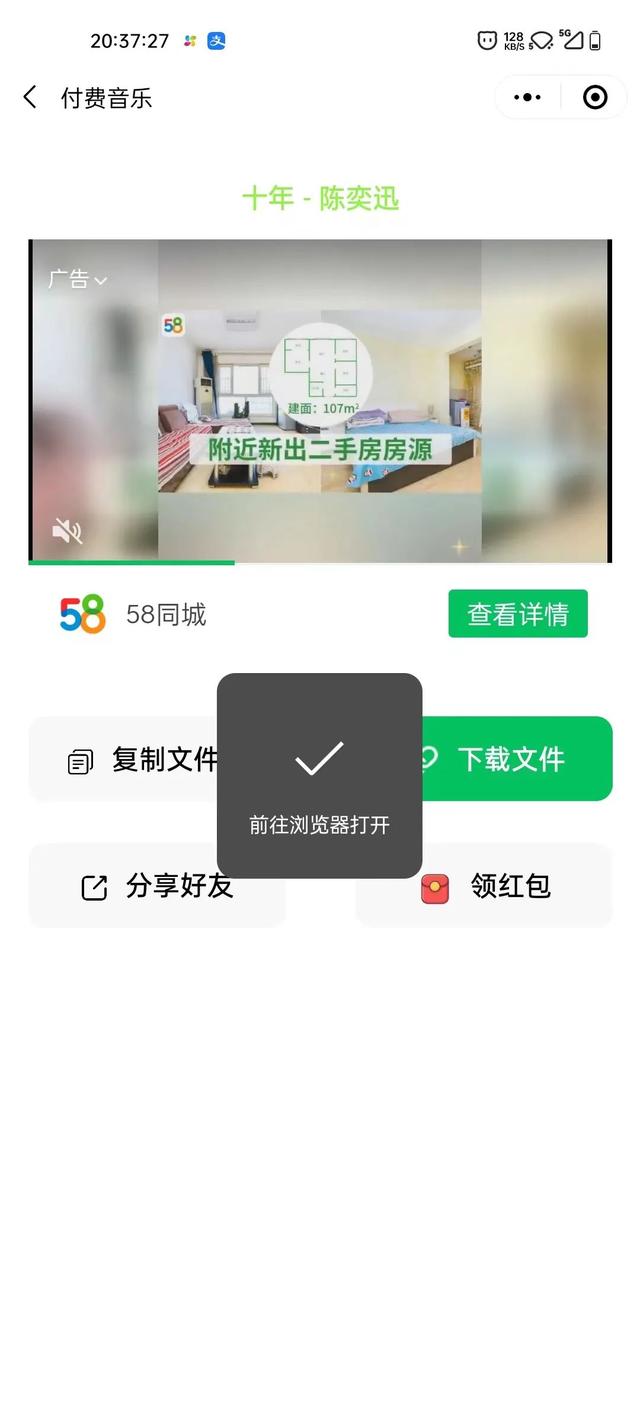Share with friends via 分享好友
Viewport: 640px width, 1422px height.
(x=157, y=887)
